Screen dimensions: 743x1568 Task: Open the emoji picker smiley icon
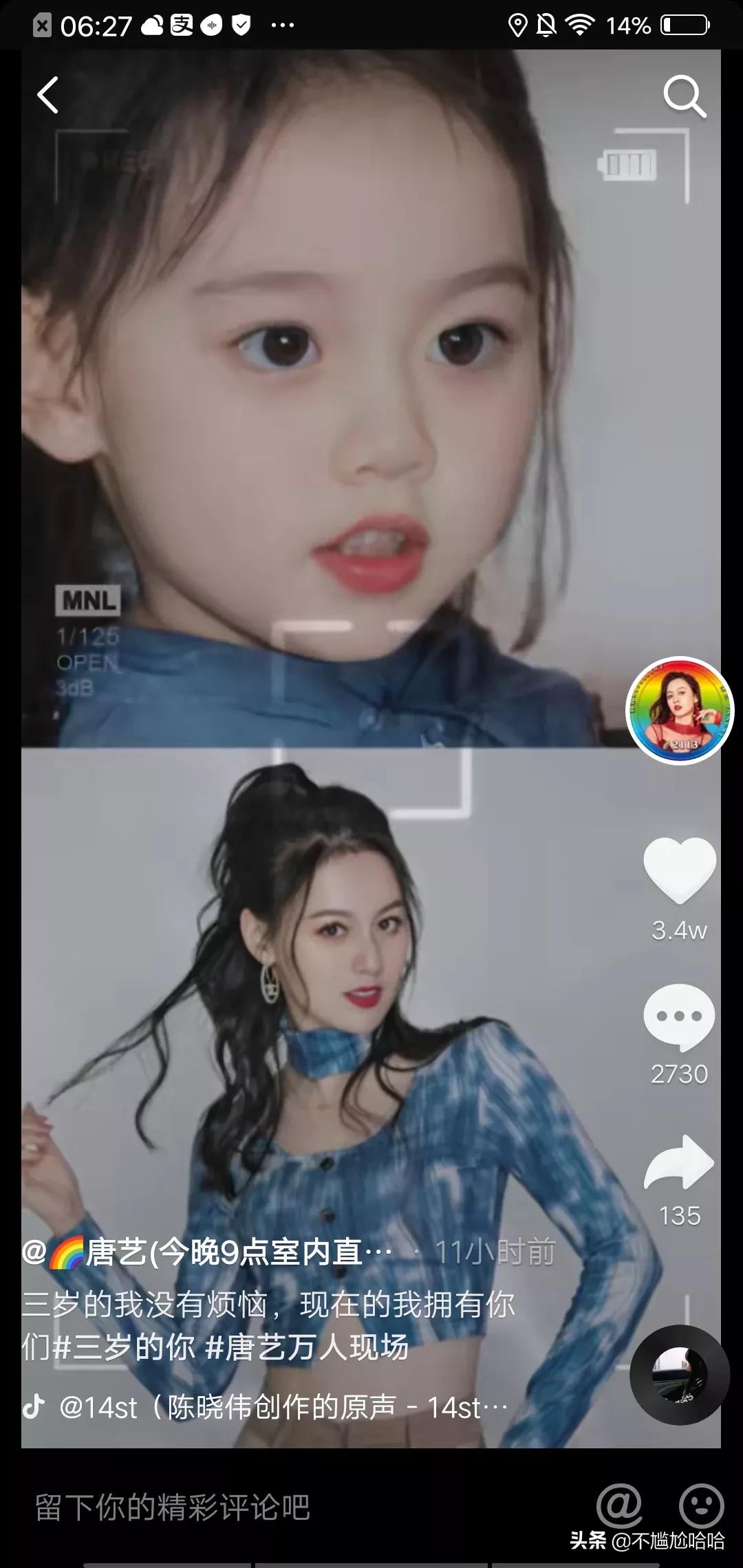[701, 1506]
